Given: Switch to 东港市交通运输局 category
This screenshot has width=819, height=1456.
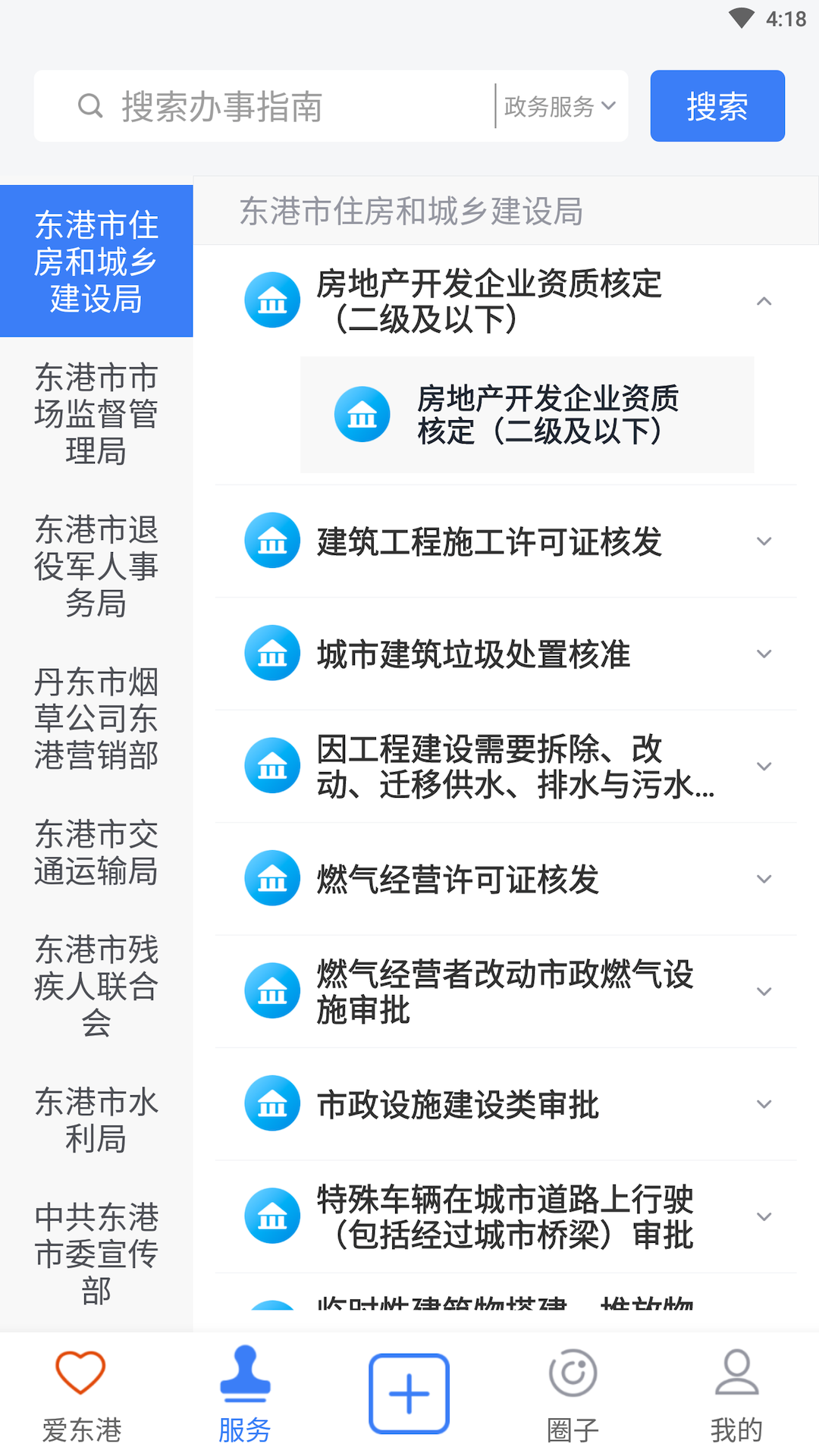Looking at the screenshot, I should click(x=96, y=853).
